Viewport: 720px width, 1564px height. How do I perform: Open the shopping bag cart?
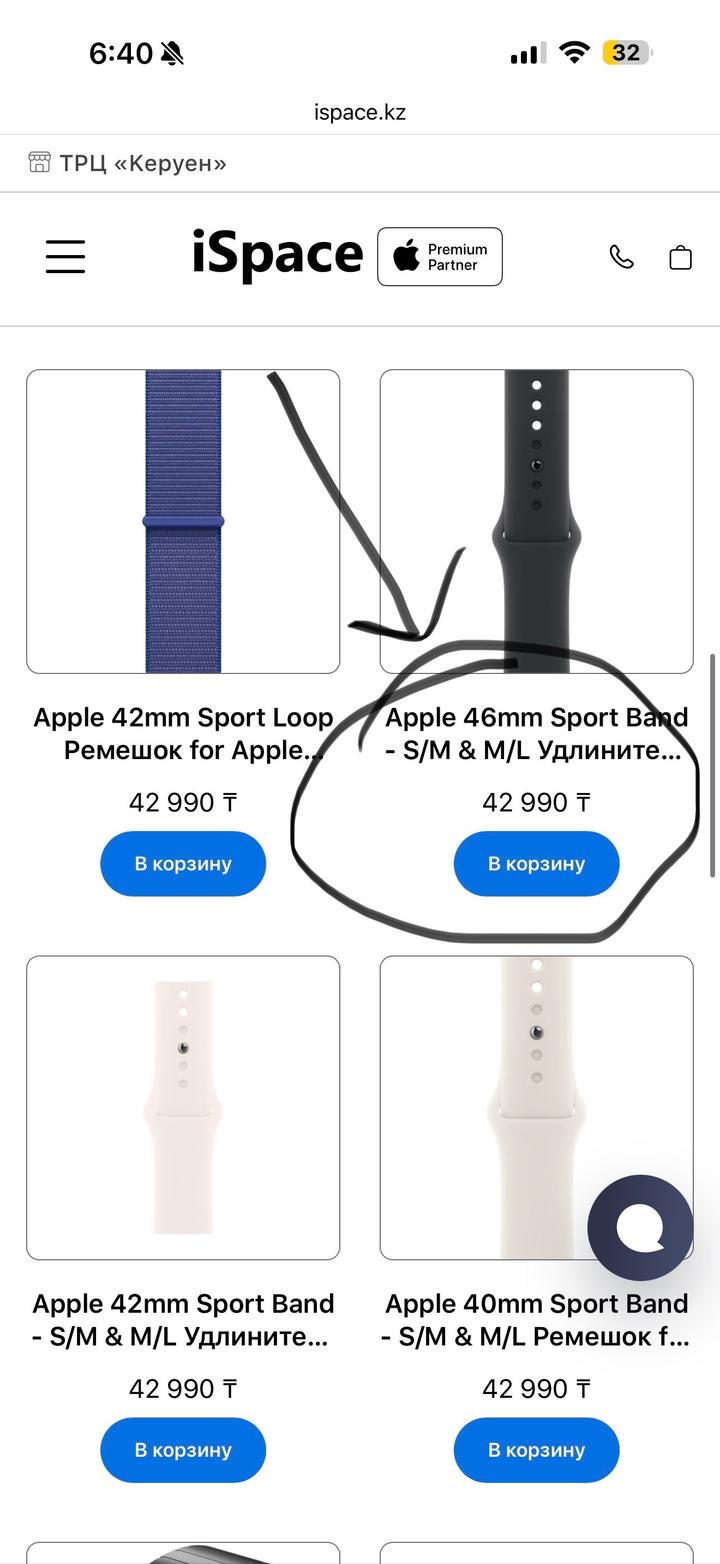click(x=680, y=257)
